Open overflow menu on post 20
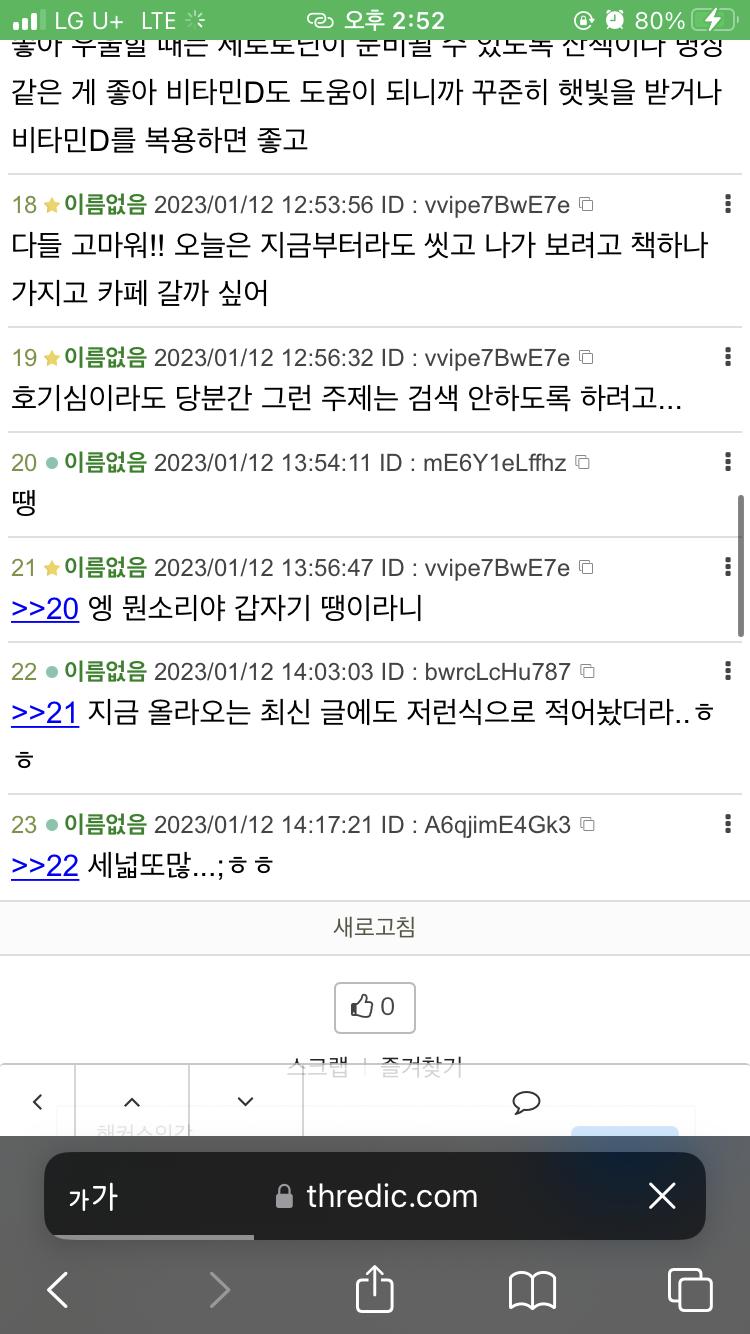The height and width of the screenshot is (1334, 750). (x=727, y=462)
